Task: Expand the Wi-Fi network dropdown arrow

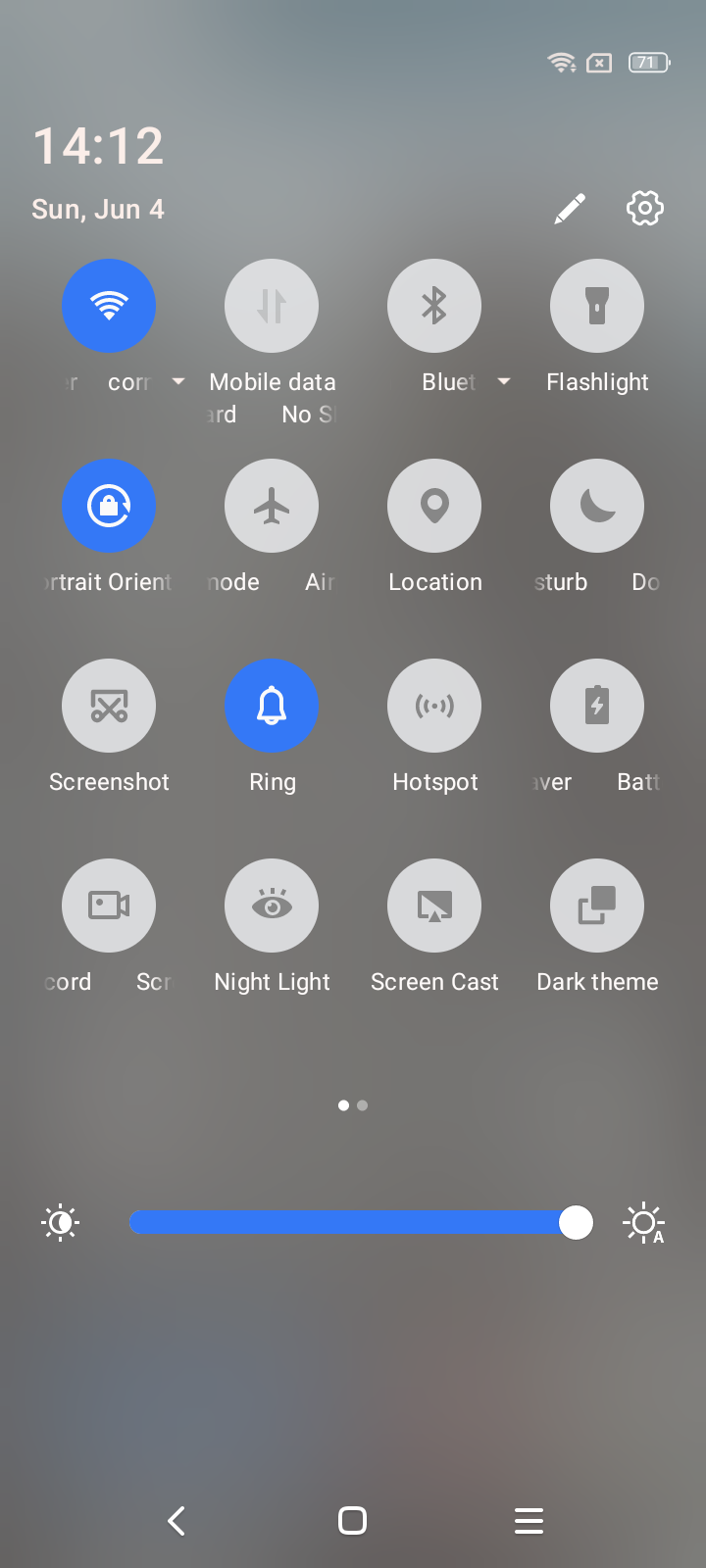Action: (x=178, y=381)
